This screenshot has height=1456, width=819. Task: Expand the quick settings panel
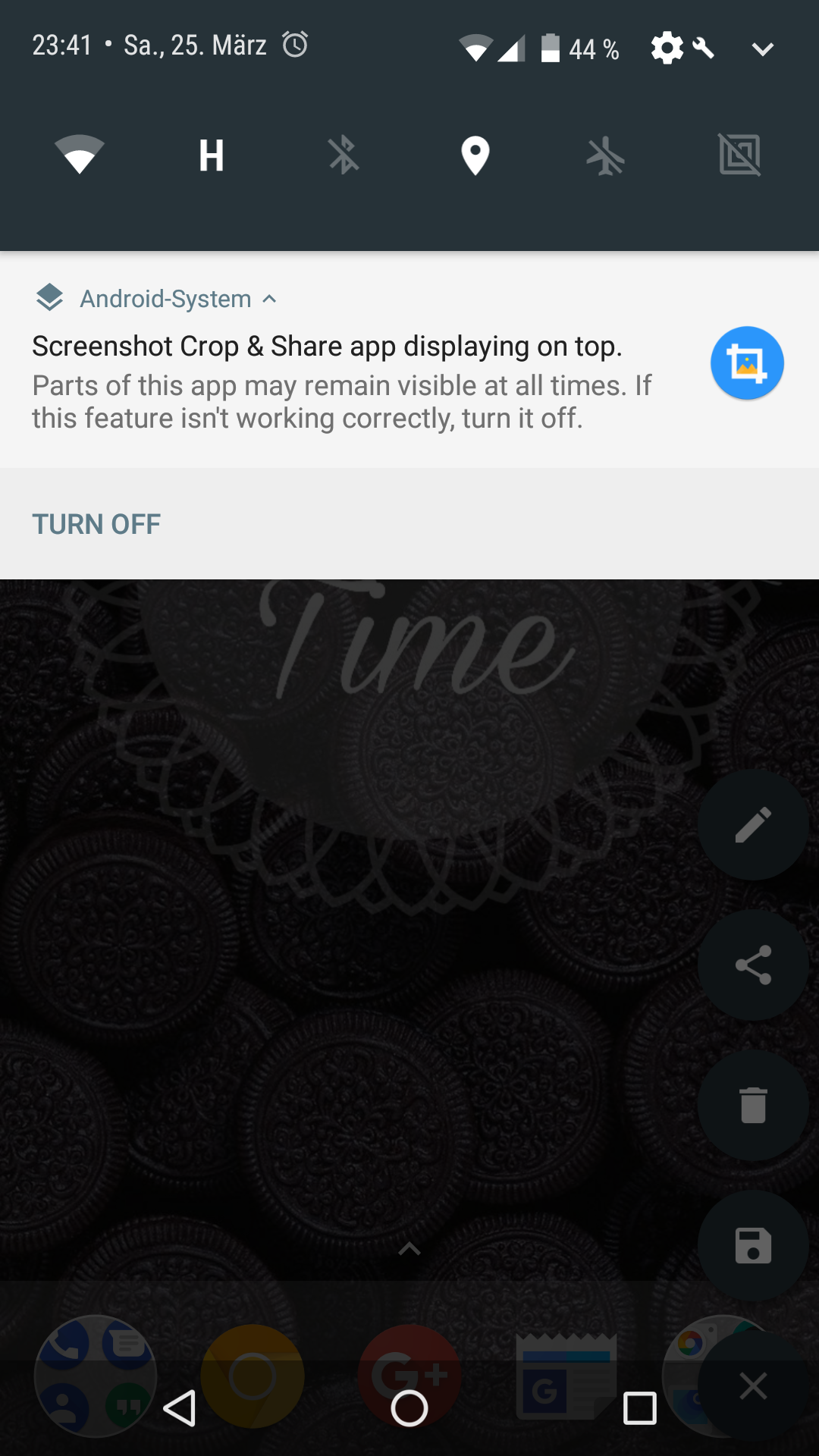coord(762,49)
